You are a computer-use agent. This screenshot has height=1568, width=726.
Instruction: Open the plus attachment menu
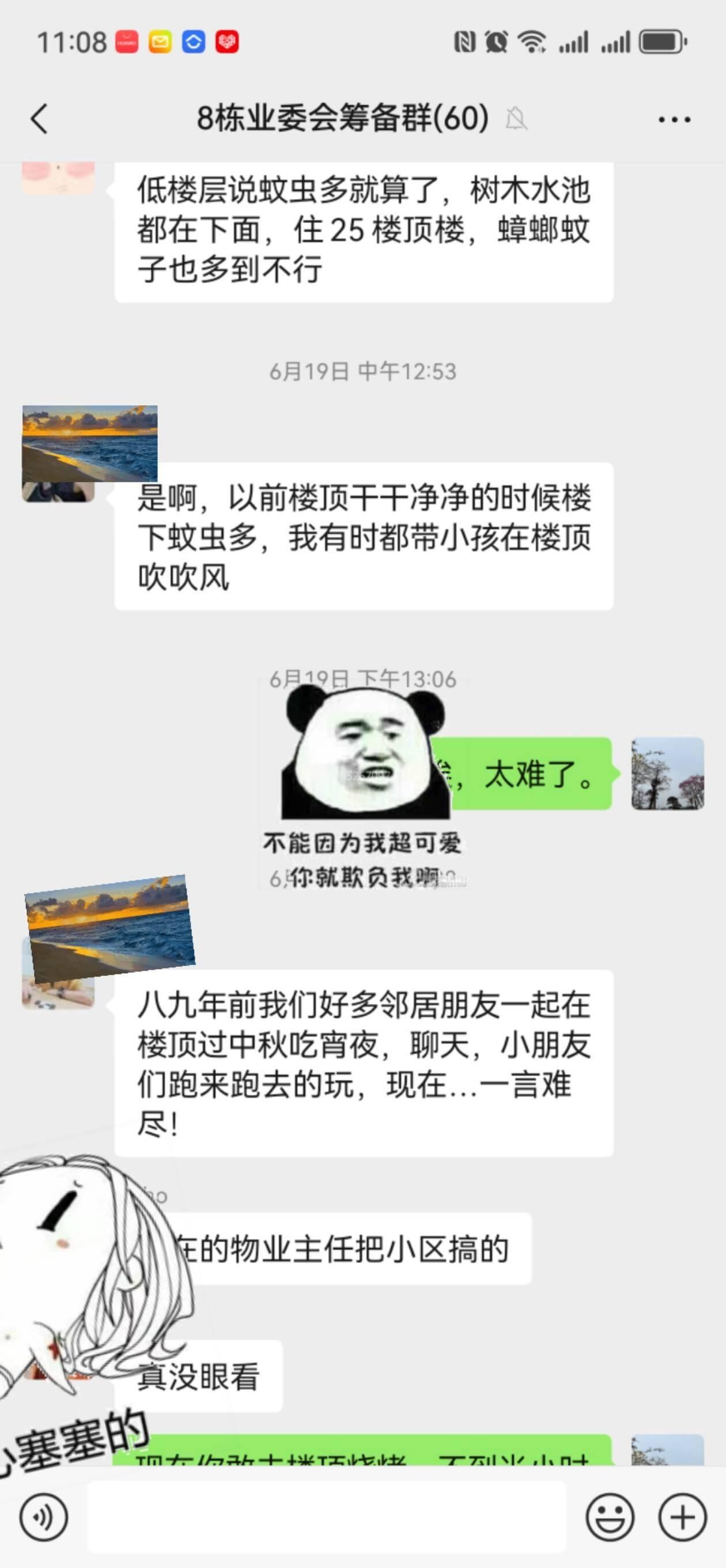point(682,1517)
